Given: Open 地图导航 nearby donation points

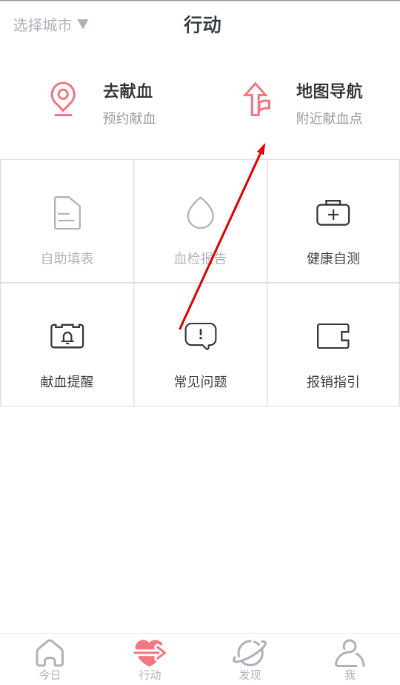Looking at the screenshot, I should coord(303,104).
